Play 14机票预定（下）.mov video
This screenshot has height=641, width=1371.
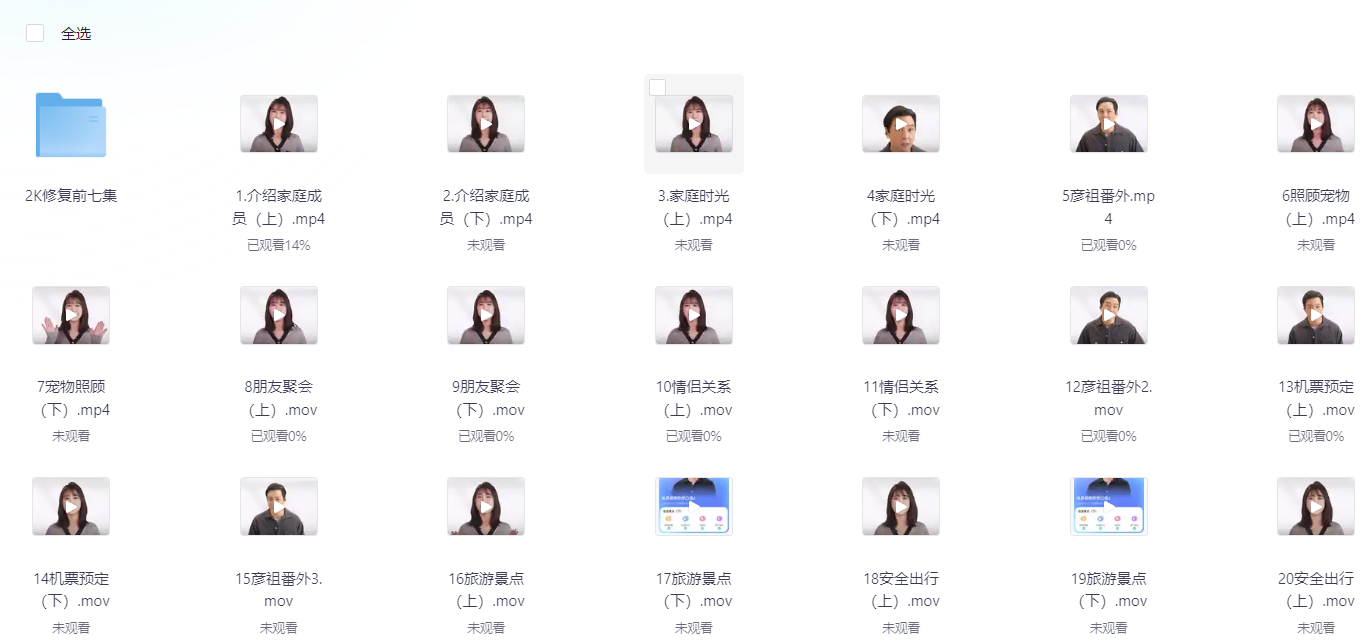pos(71,506)
